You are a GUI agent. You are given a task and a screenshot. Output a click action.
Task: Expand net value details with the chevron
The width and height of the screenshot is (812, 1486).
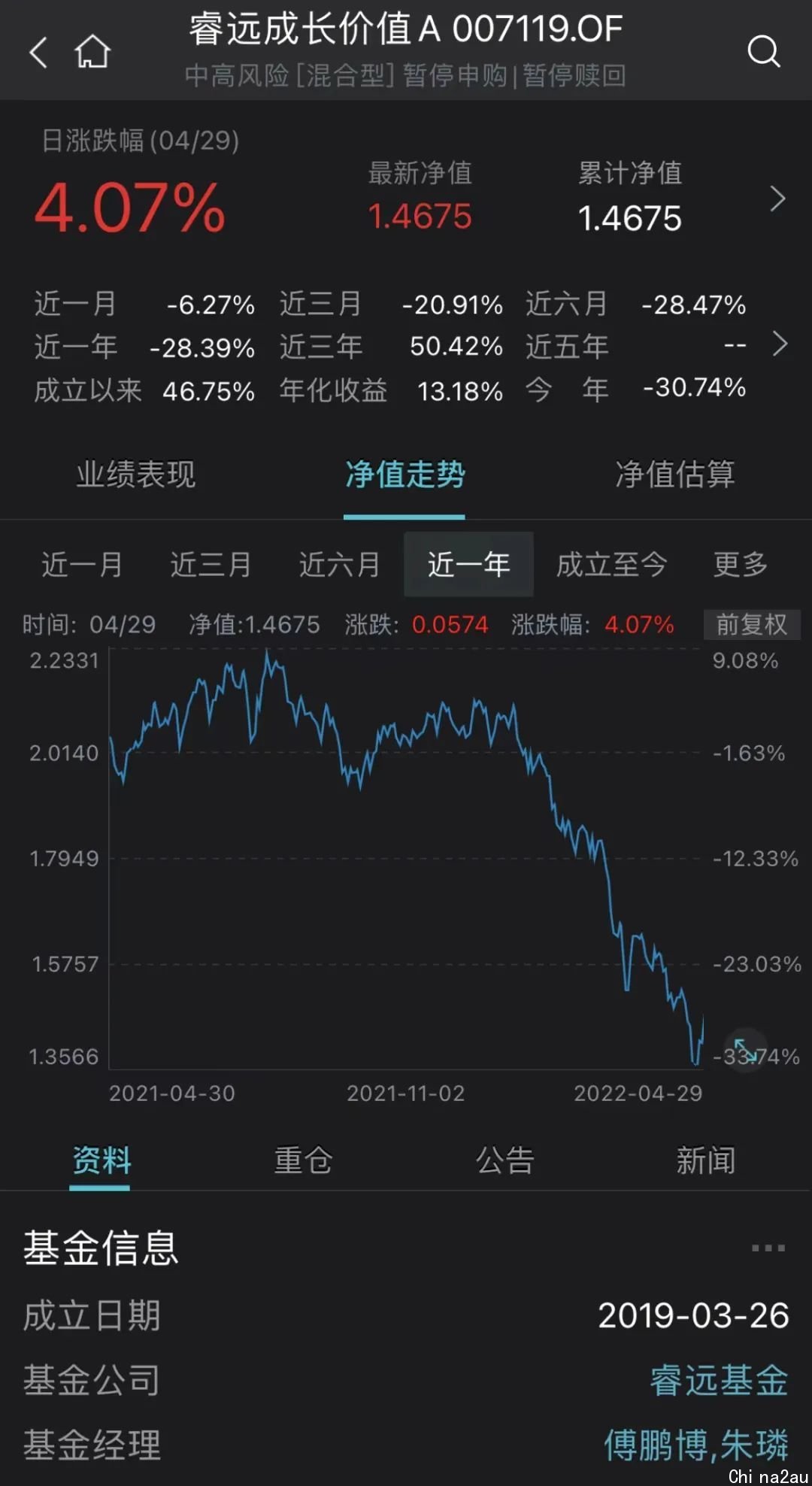pyautogui.click(x=778, y=199)
